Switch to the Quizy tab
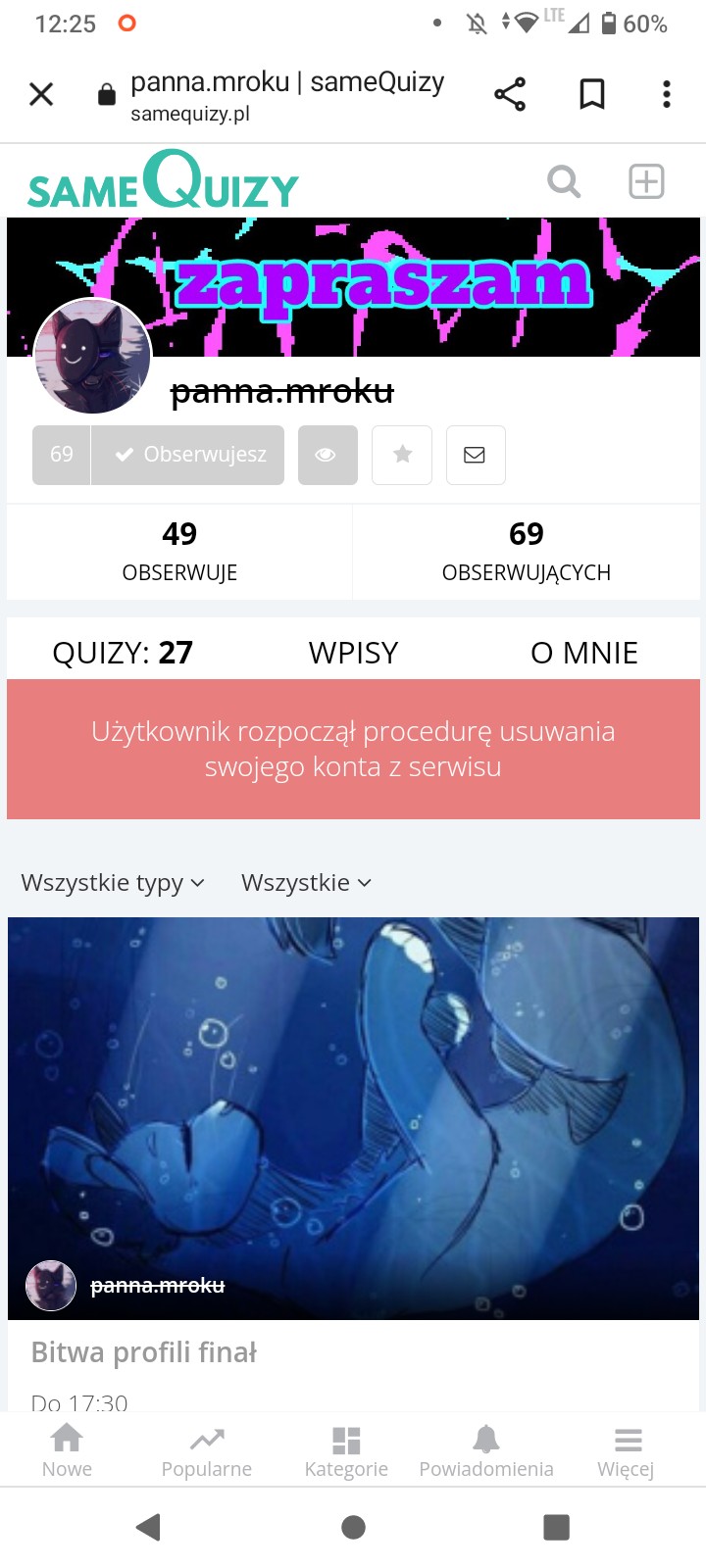The height and width of the screenshot is (1568, 706). pos(123,653)
